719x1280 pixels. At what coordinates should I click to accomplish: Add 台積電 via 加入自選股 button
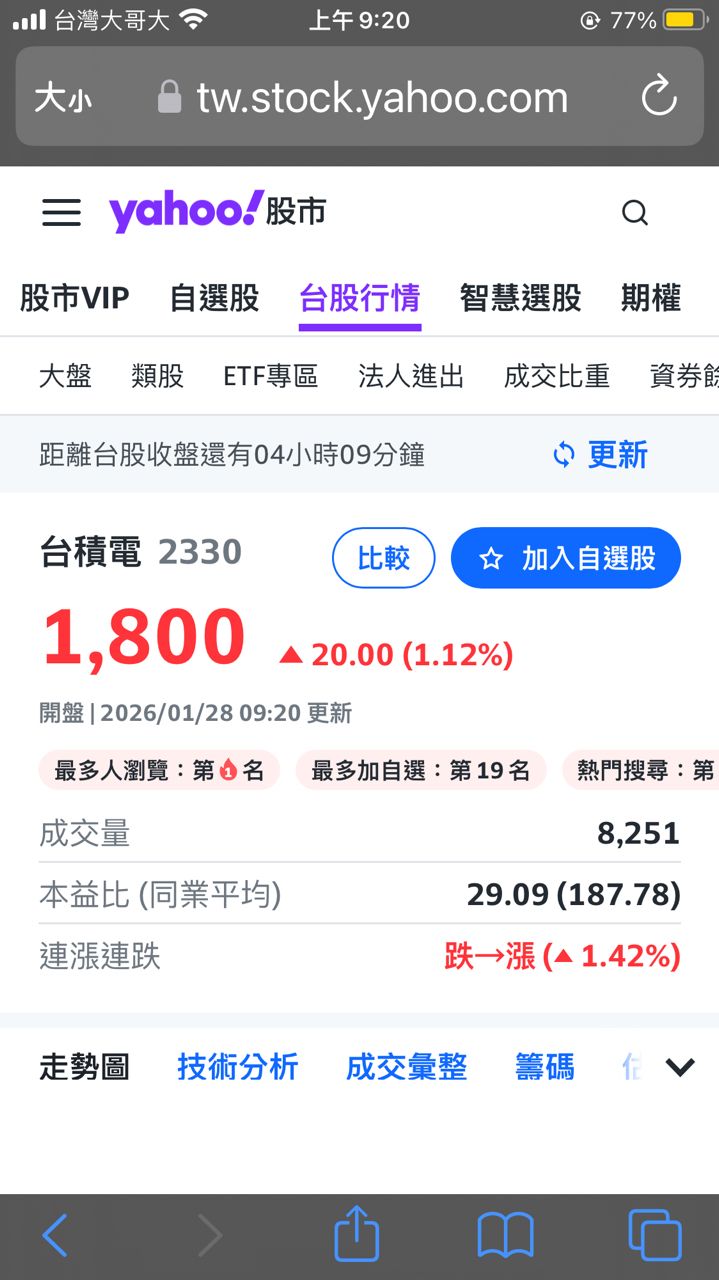coord(566,558)
